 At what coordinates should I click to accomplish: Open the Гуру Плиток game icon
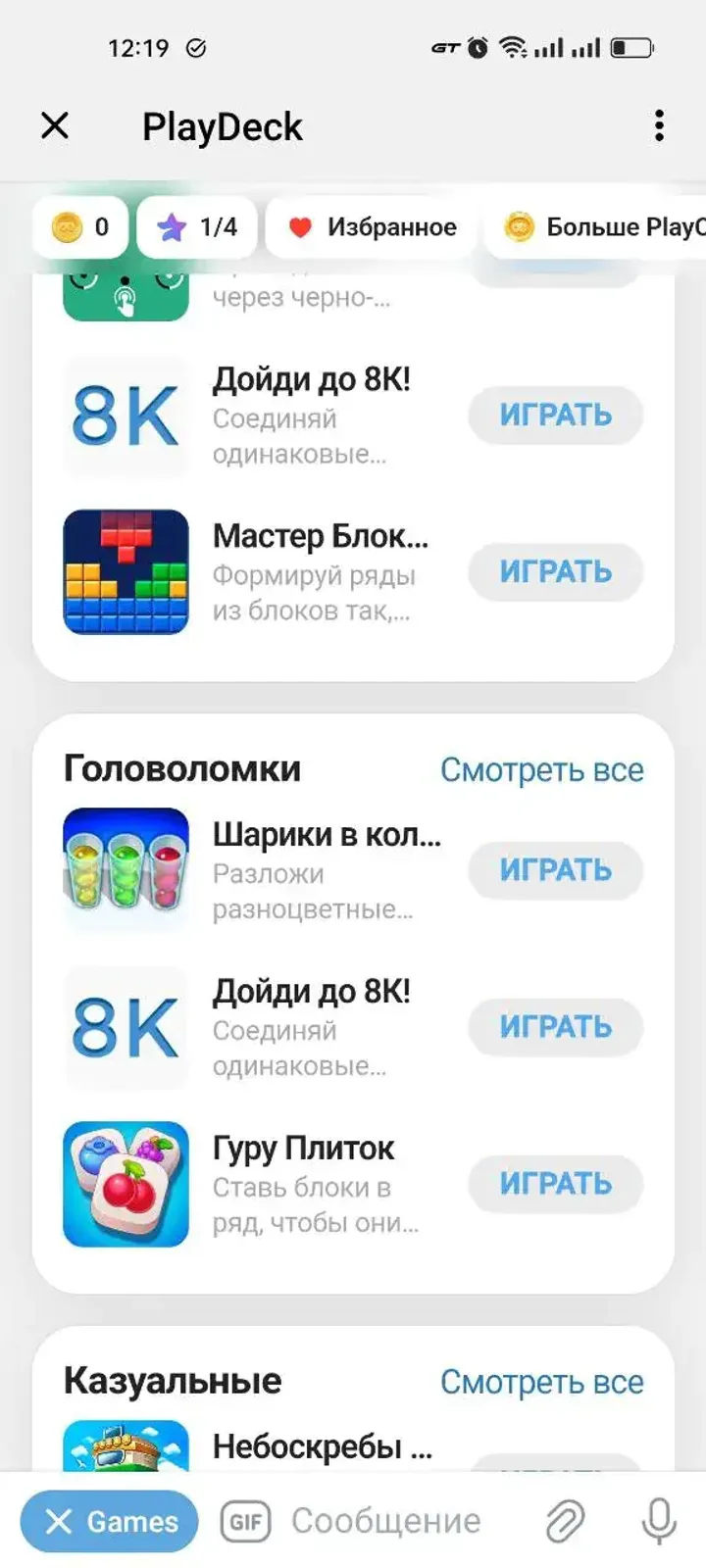click(126, 1183)
